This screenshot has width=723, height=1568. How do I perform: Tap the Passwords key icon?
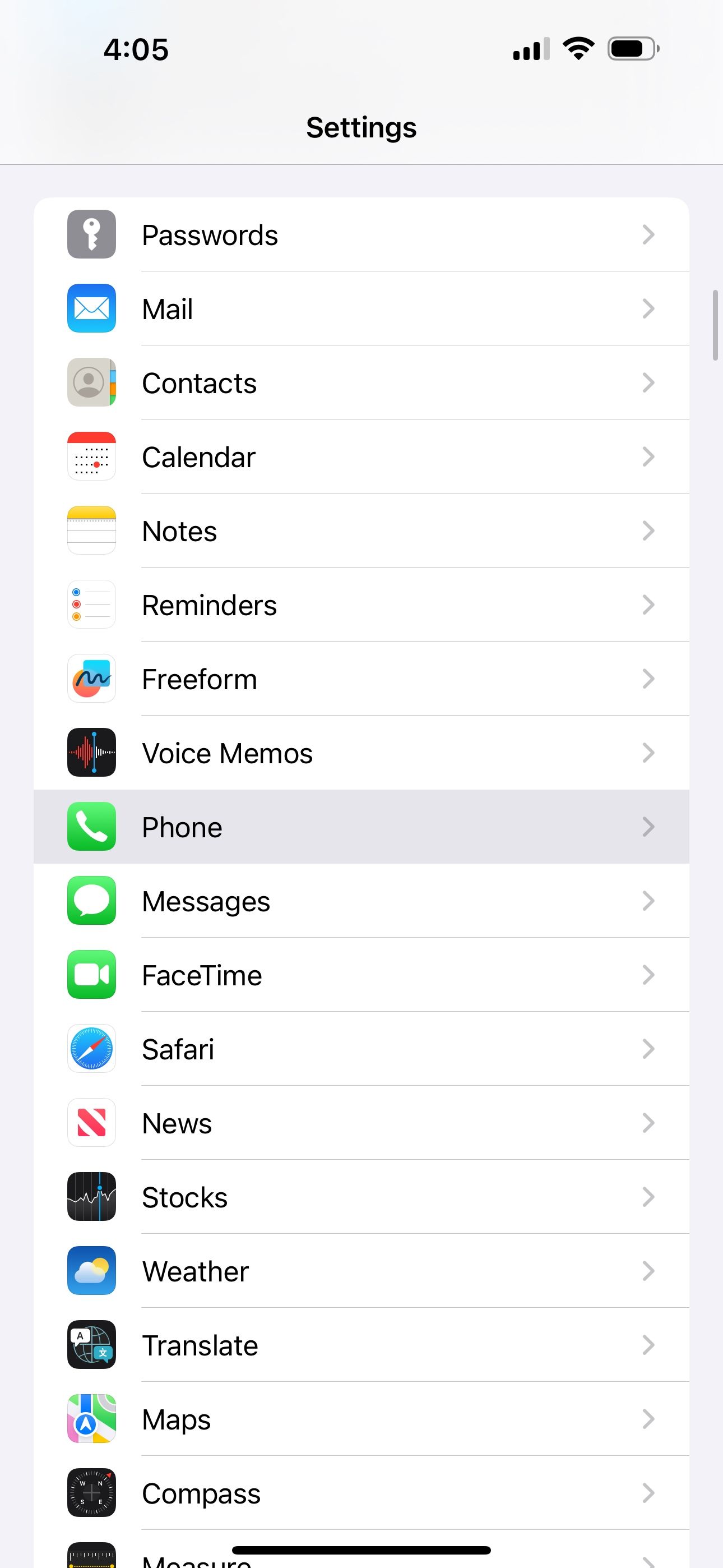(91, 234)
